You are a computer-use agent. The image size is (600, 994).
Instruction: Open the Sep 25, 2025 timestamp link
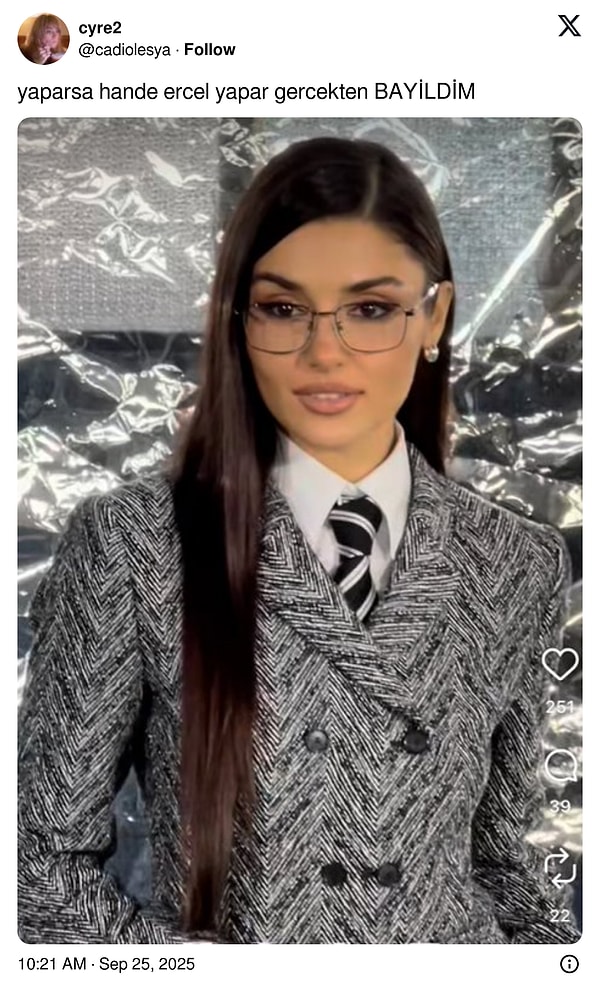[106, 964]
